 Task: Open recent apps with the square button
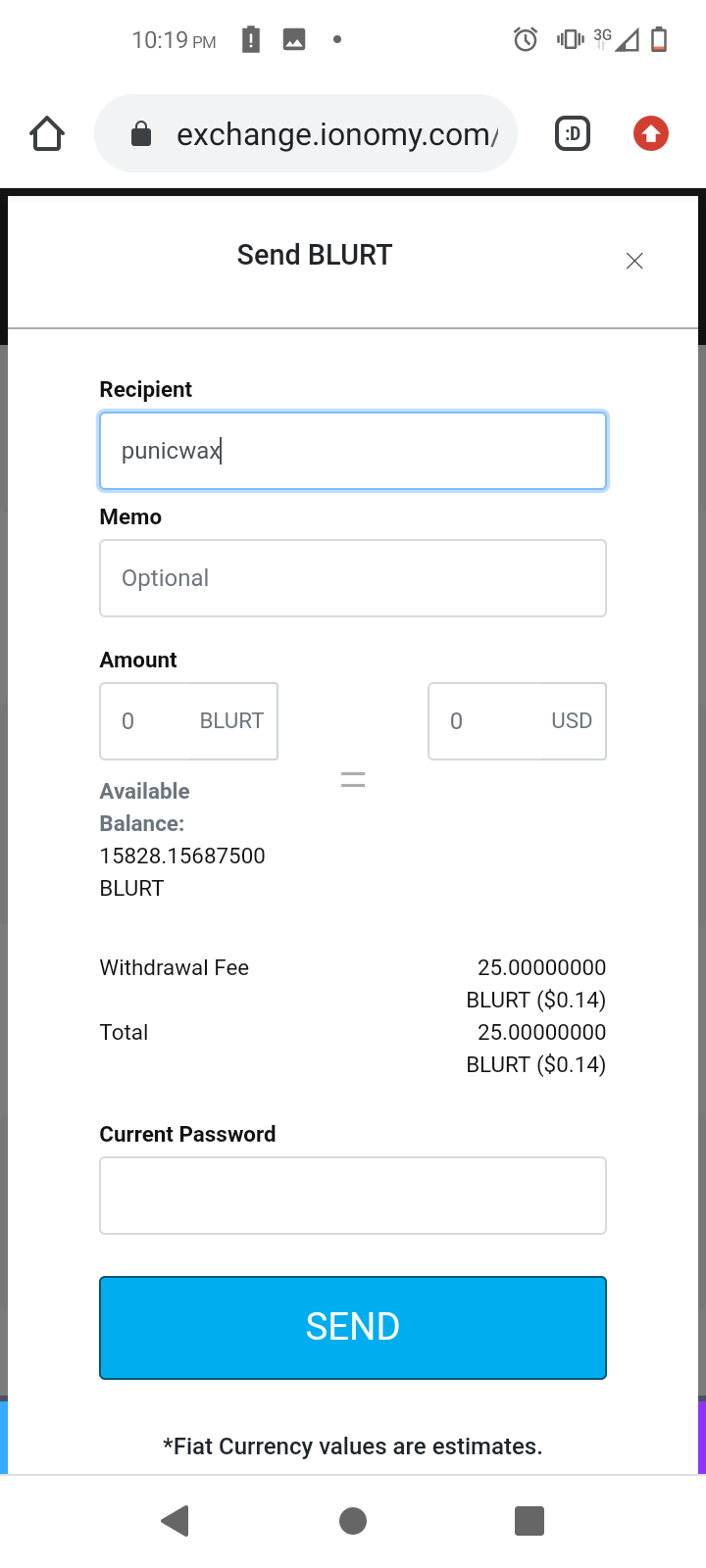pyautogui.click(x=529, y=1521)
